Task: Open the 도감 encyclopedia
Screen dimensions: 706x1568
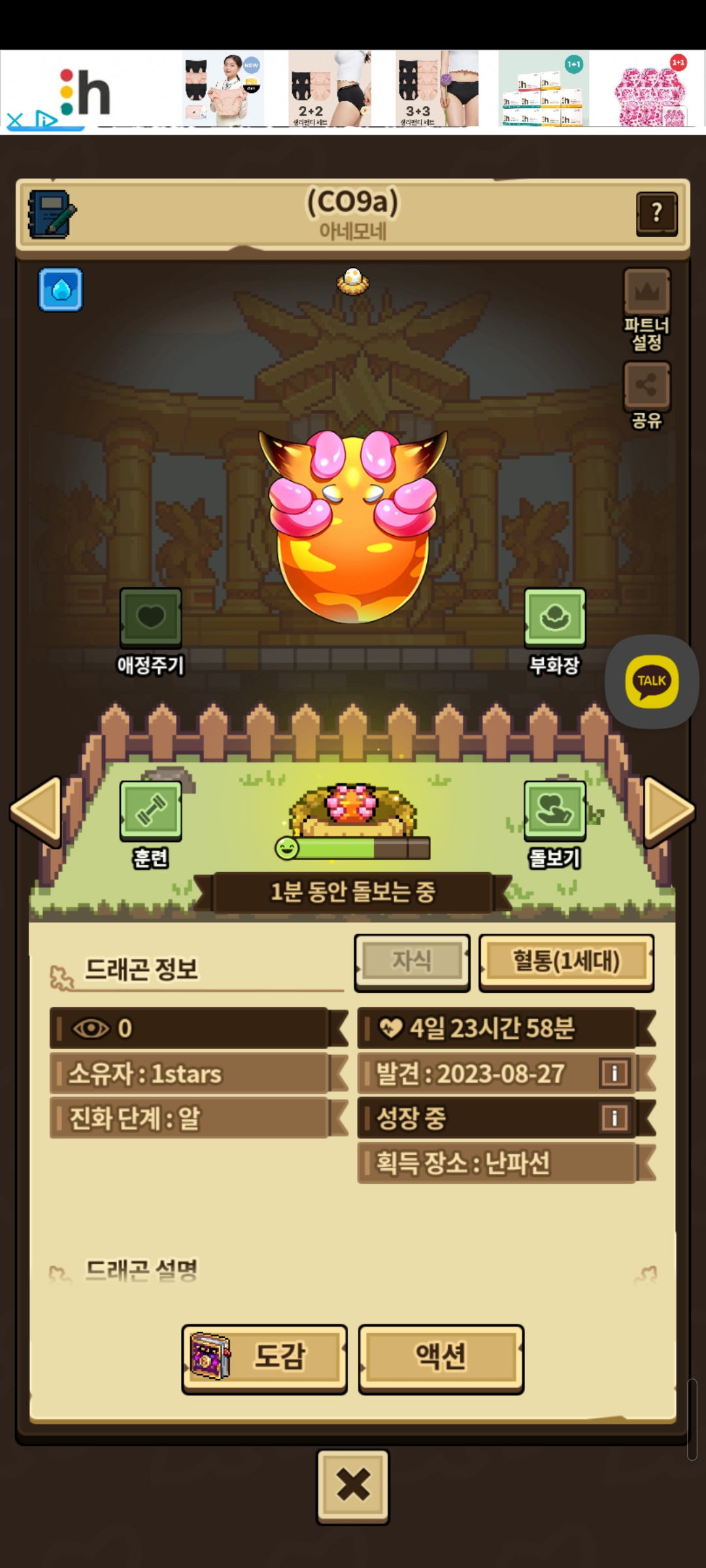Action: pyautogui.click(x=264, y=1356)
